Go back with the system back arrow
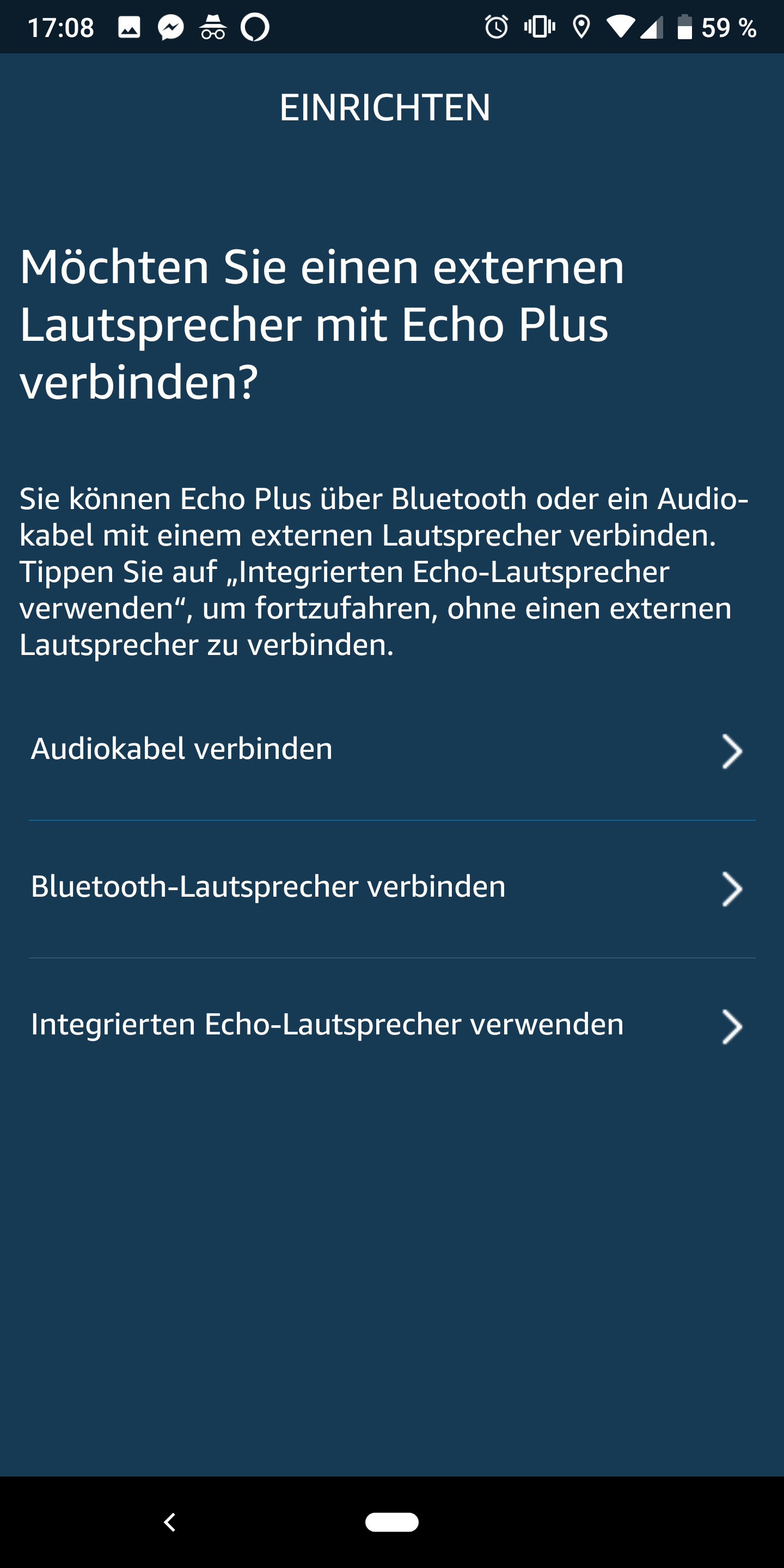 pos(170,1522)
